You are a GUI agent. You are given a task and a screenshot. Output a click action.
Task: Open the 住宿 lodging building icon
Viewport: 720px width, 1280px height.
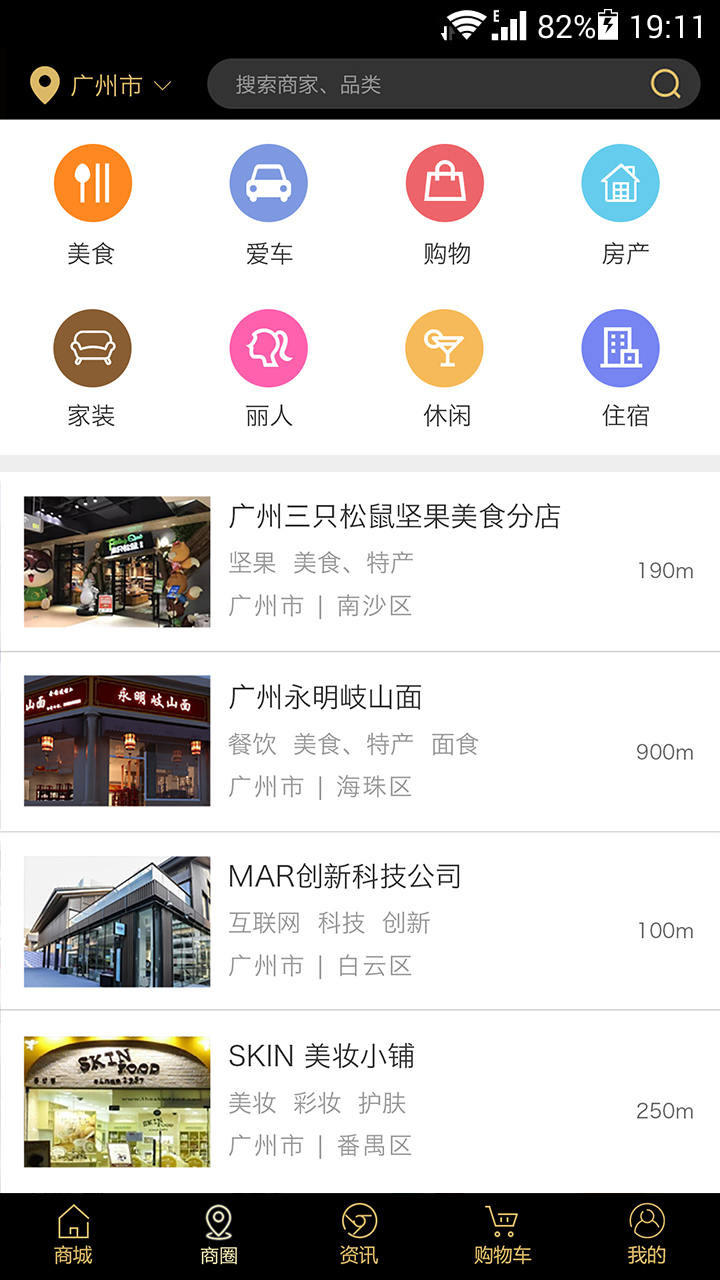pyautogui.click(x=620, y=347)
